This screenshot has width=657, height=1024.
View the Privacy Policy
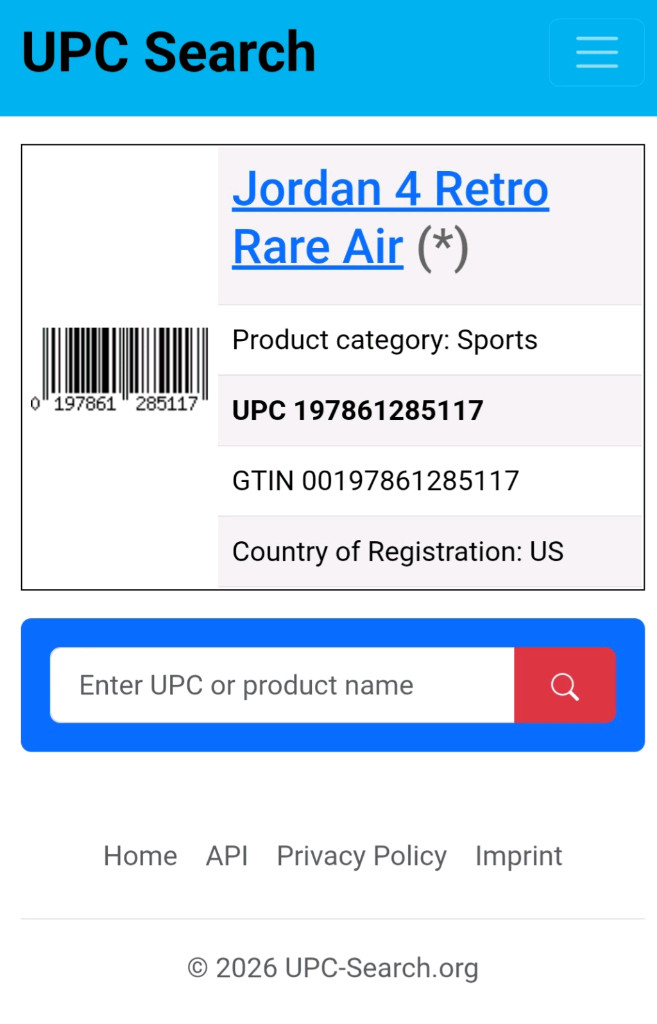(361, 856)
